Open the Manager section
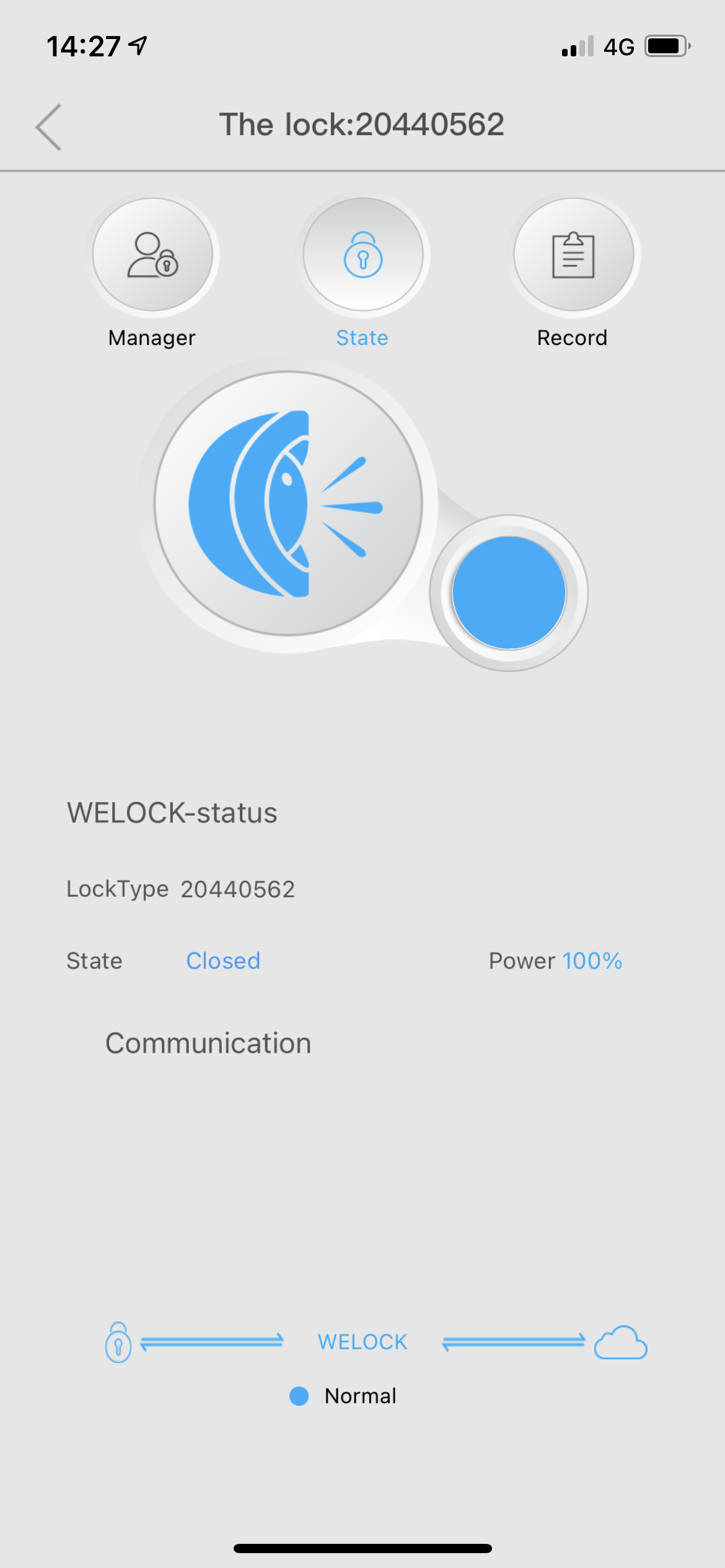Screen dimensions: 725x1568 152,255
